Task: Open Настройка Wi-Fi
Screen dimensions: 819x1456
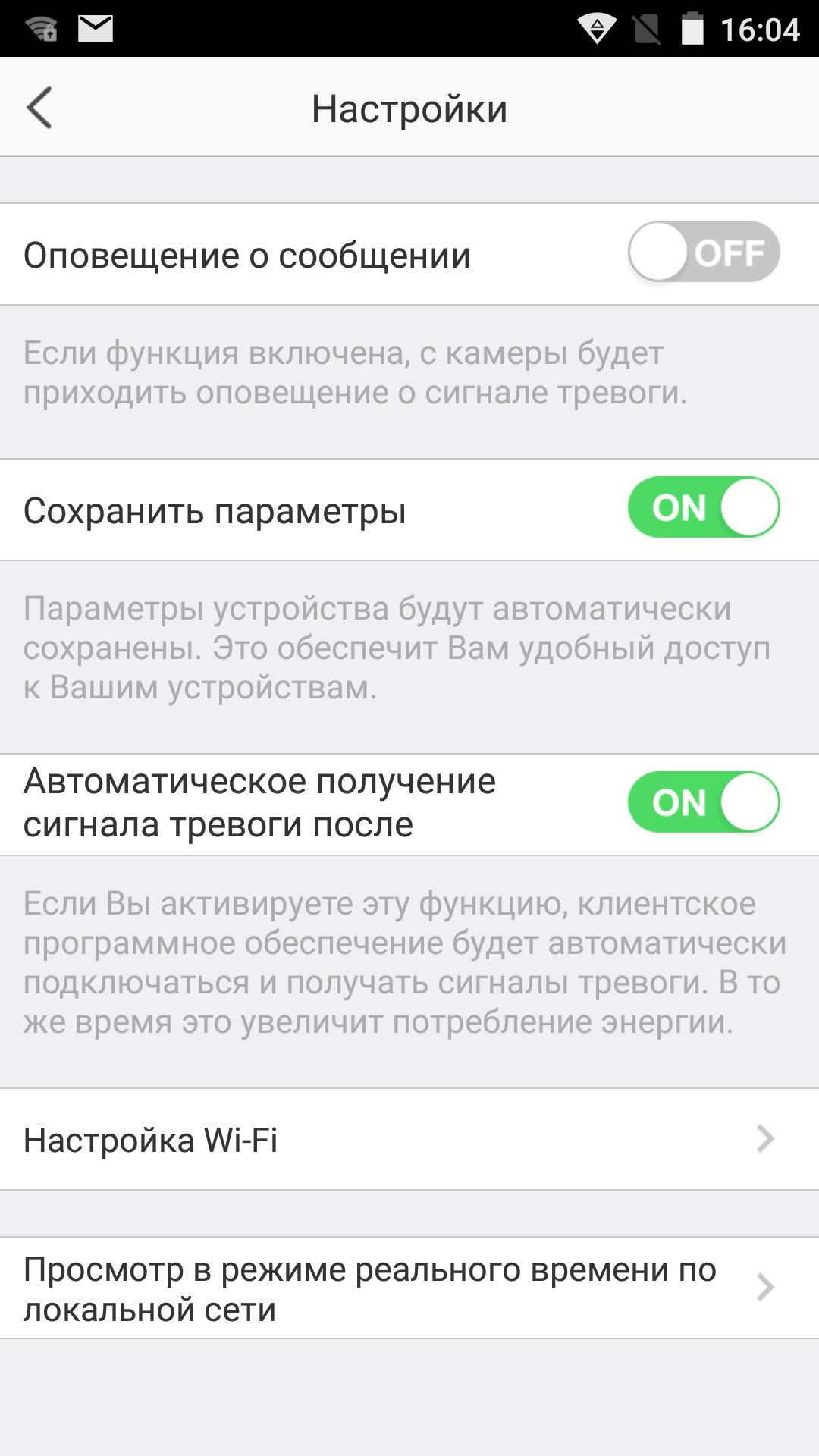Action: pyautogui.click(x=409, y=1139)
